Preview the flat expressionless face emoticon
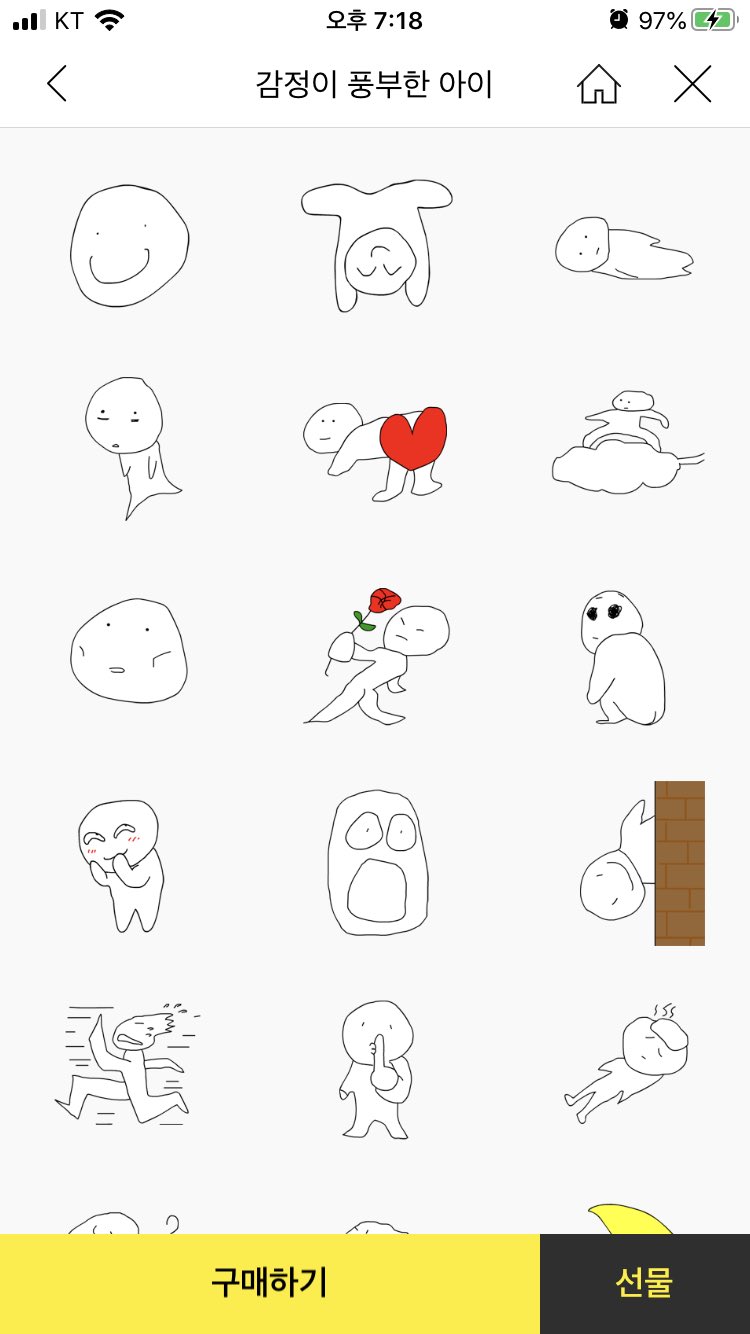This screenshot has height=1334, width=750. 128,652
